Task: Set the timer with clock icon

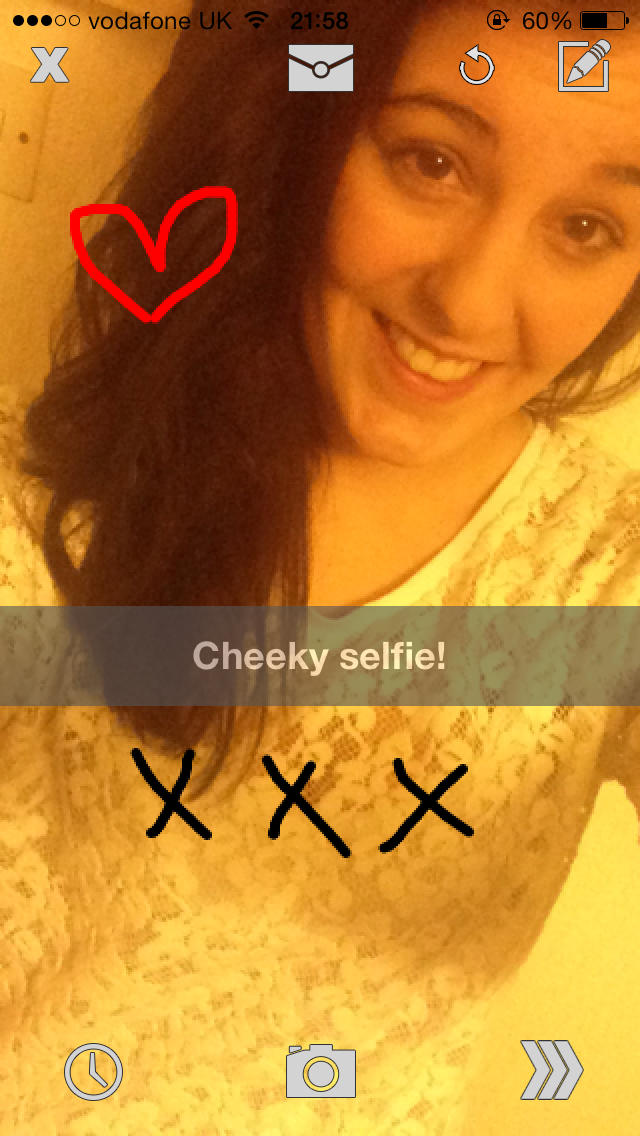Action: click(93, 1072)
